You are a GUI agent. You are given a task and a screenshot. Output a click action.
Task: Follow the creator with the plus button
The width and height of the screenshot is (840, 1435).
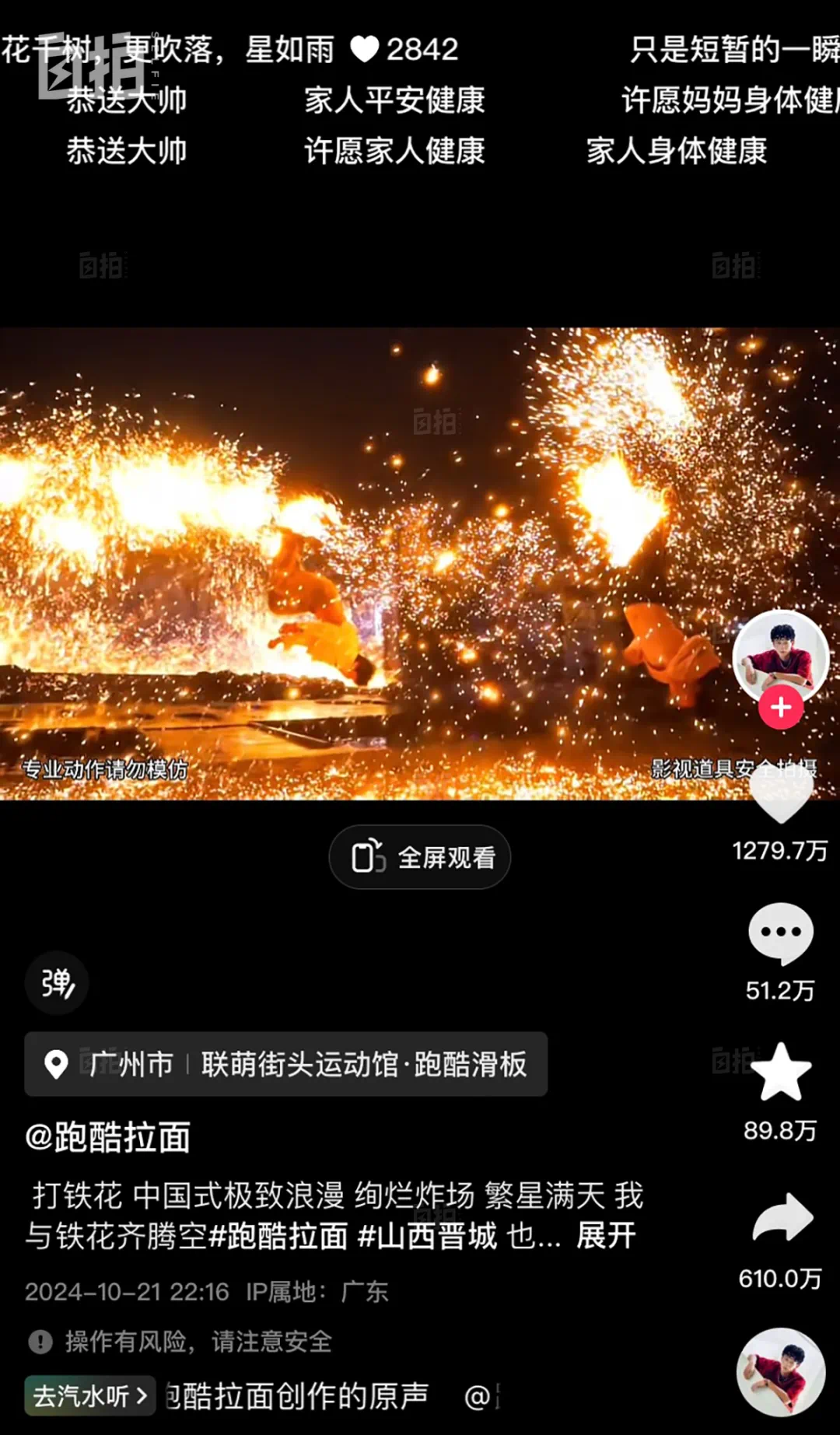click(781, 707)
